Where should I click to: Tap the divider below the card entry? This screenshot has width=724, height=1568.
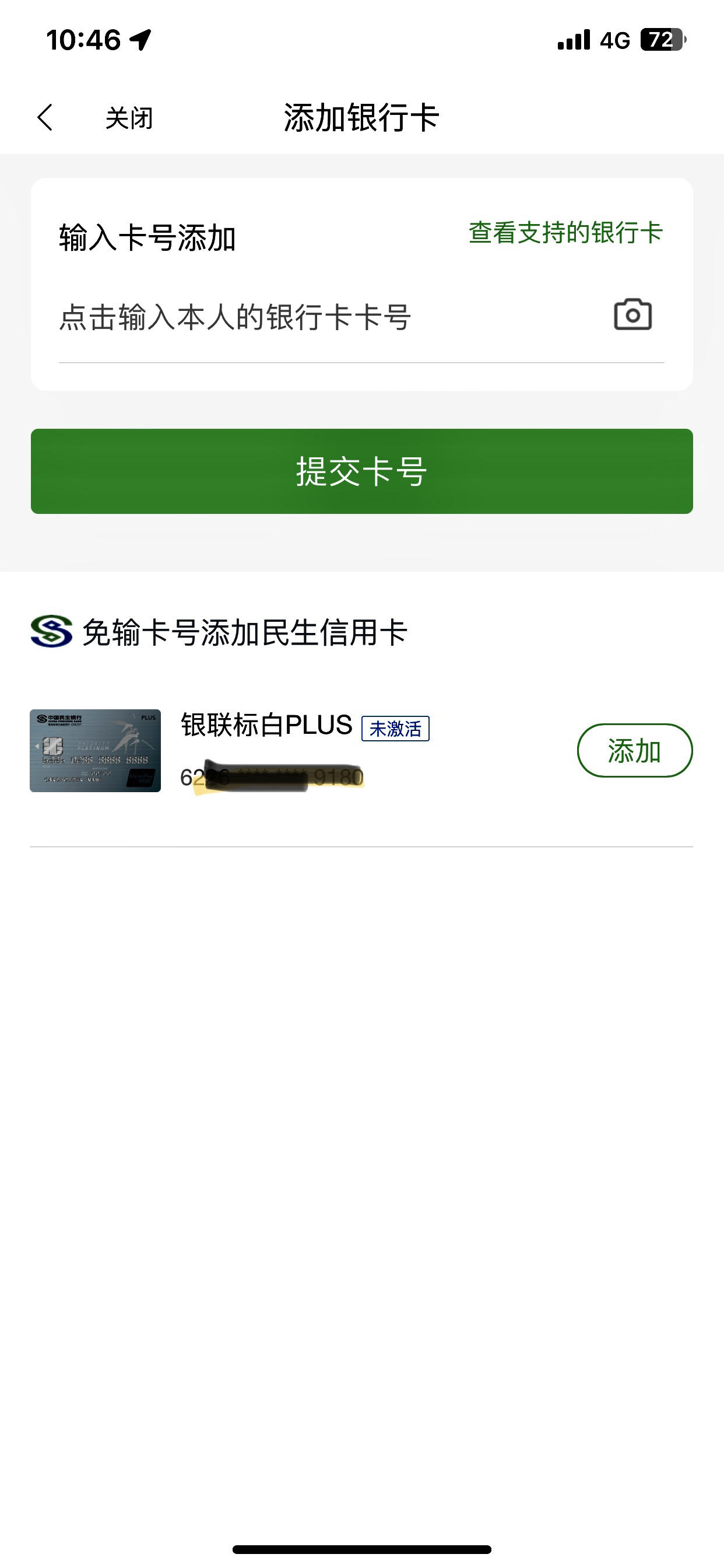pyautogui.click(x=362, y=845)
